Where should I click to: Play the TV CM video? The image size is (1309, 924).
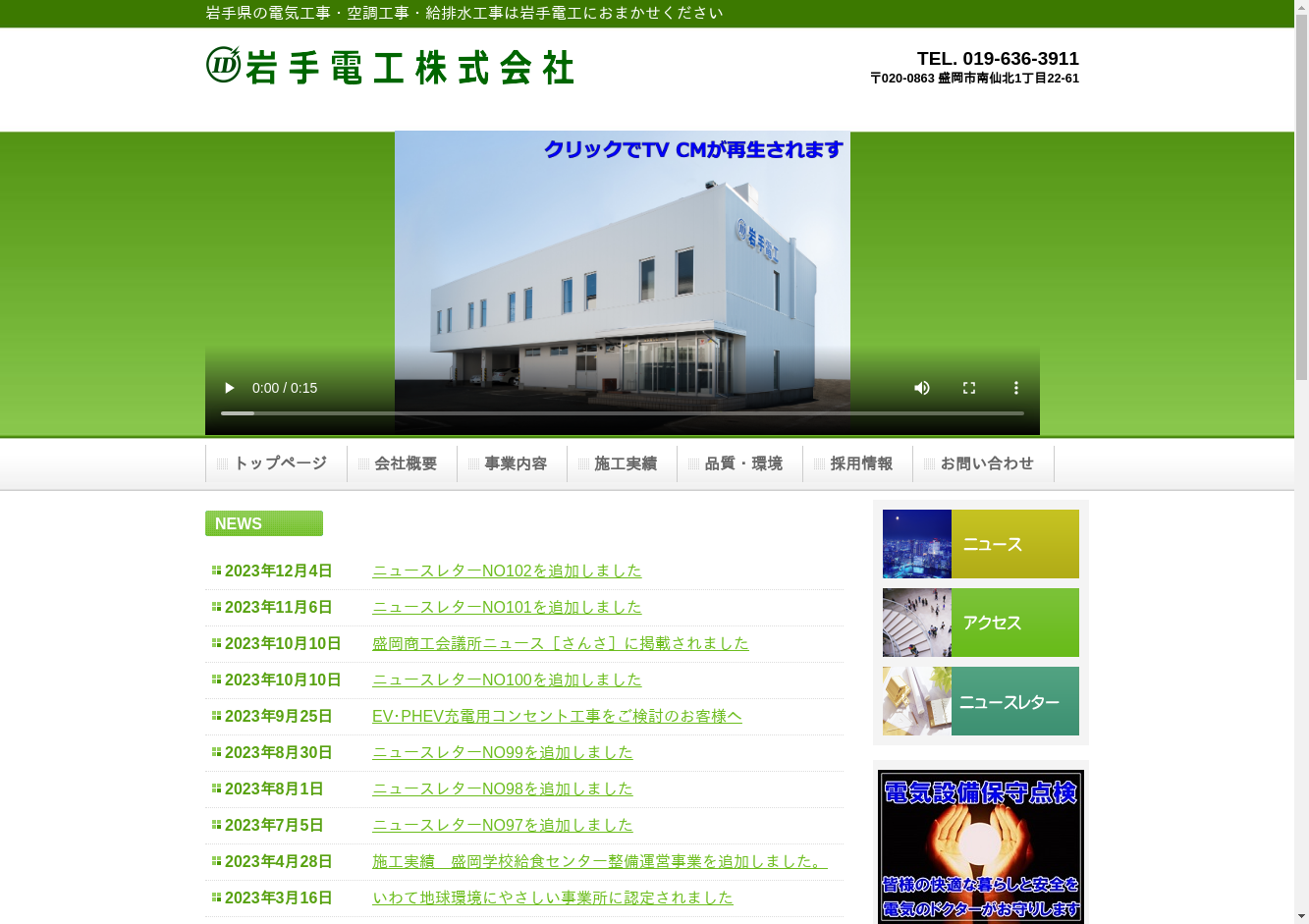(230, 388)
